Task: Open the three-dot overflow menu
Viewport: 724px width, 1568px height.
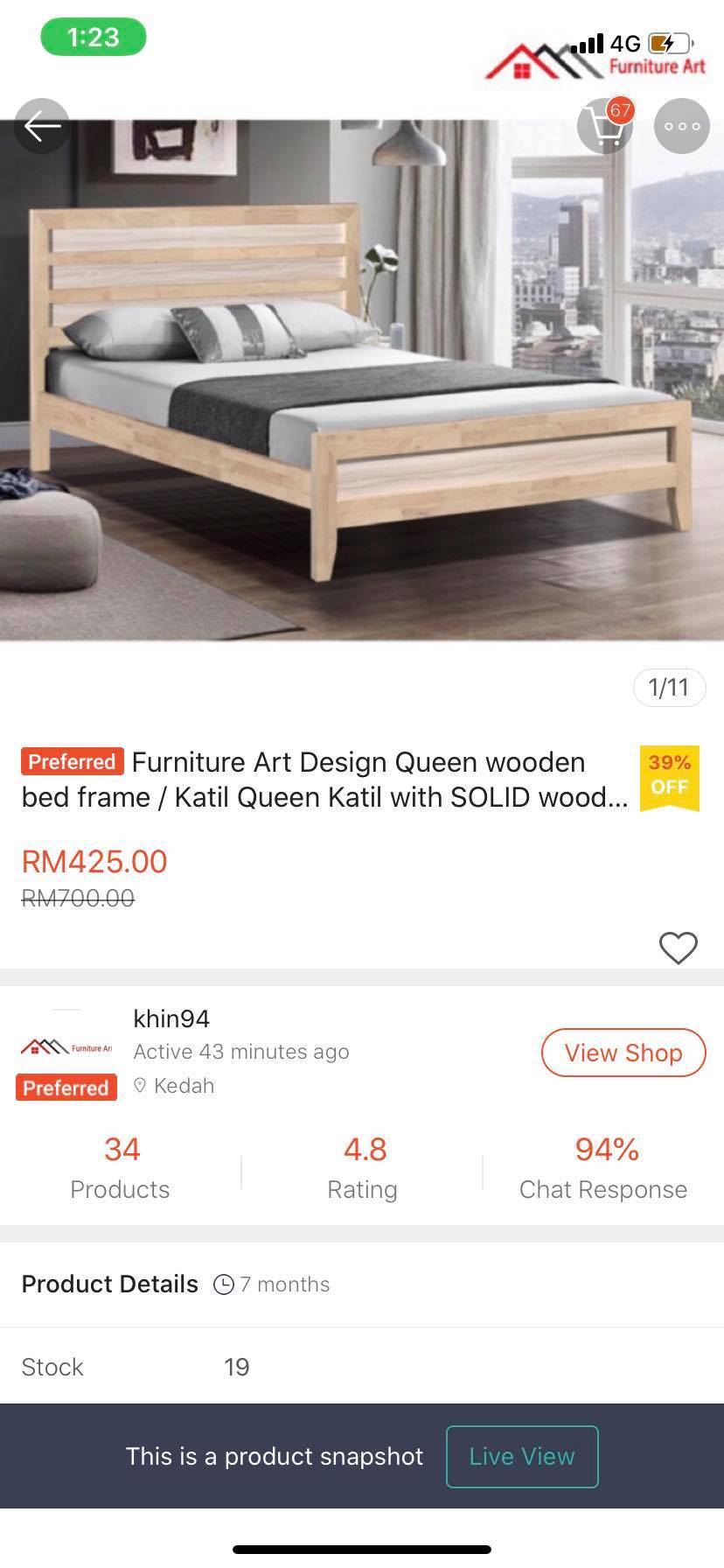Action: pos(682,127)
